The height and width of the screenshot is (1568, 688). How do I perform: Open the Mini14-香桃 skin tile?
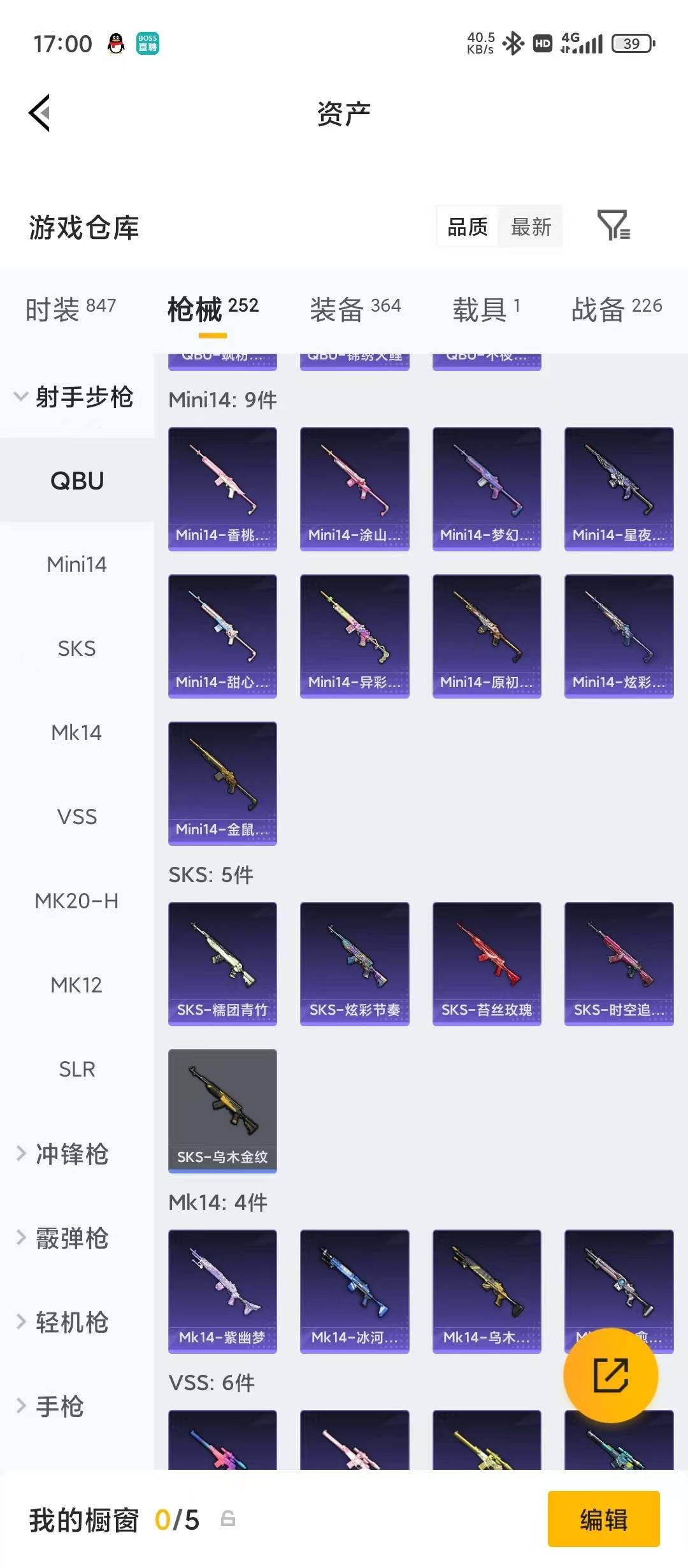(222, 488)
